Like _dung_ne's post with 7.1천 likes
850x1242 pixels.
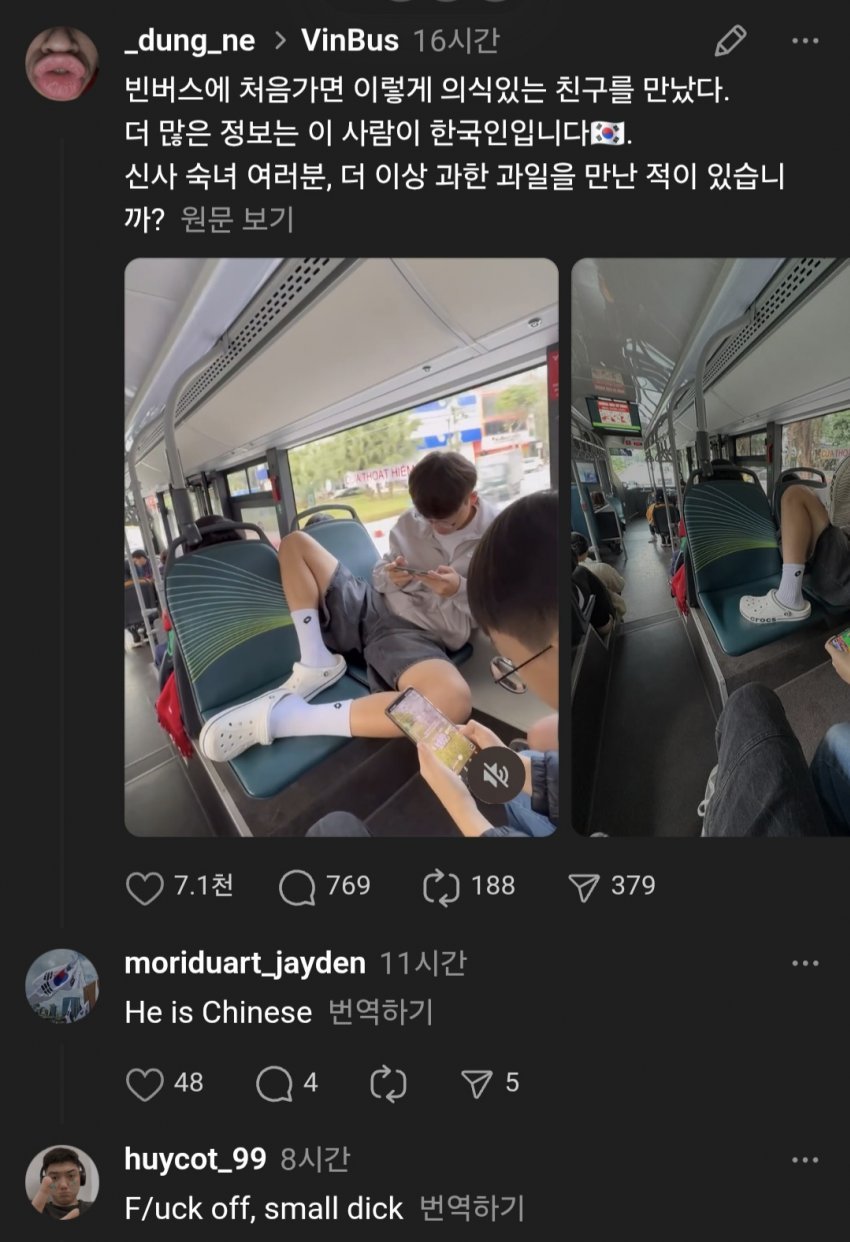click(x=146, y=887)
